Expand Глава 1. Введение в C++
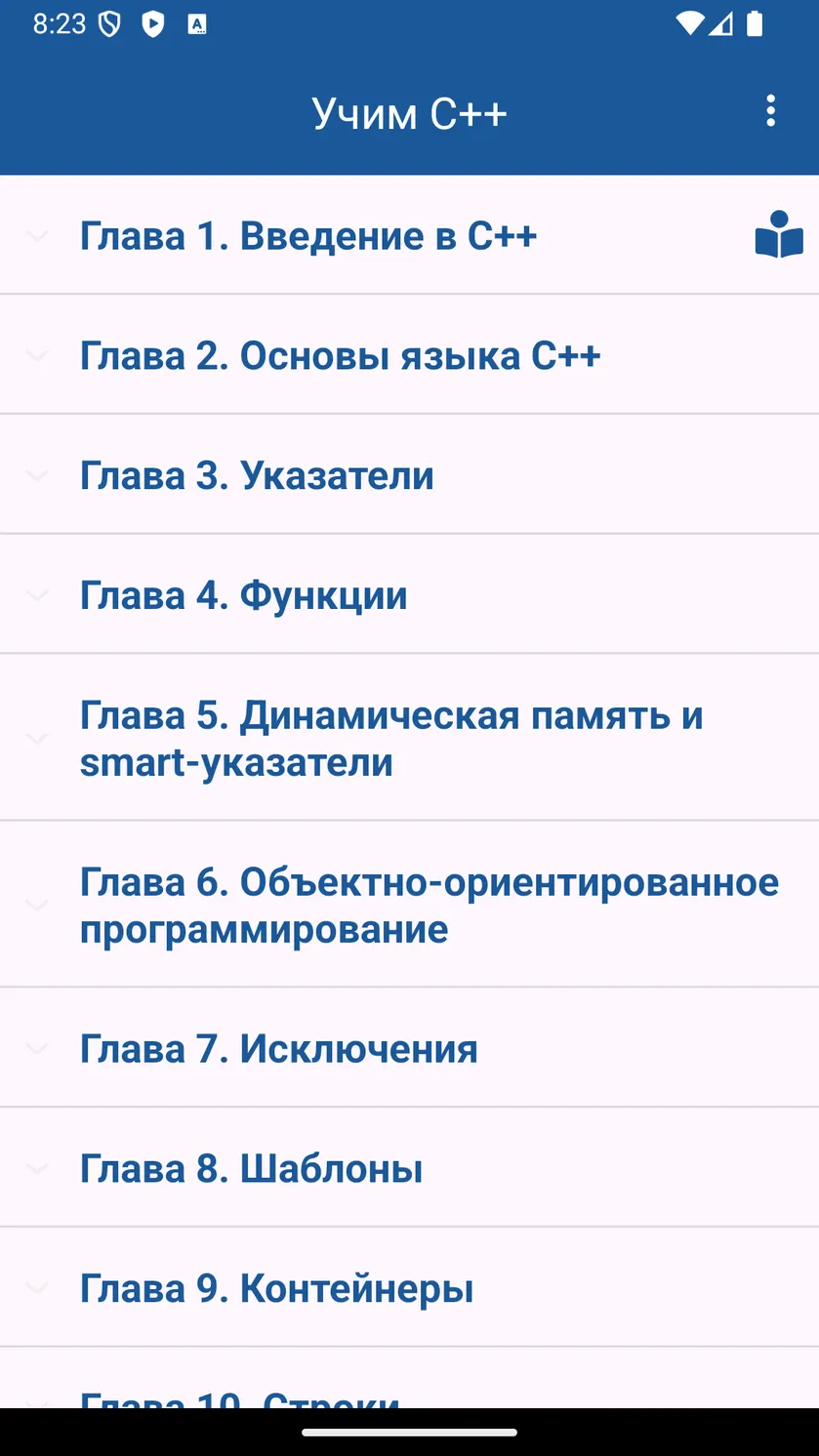The width and height of the screenshot is (819, 1456). coord(409,235)
